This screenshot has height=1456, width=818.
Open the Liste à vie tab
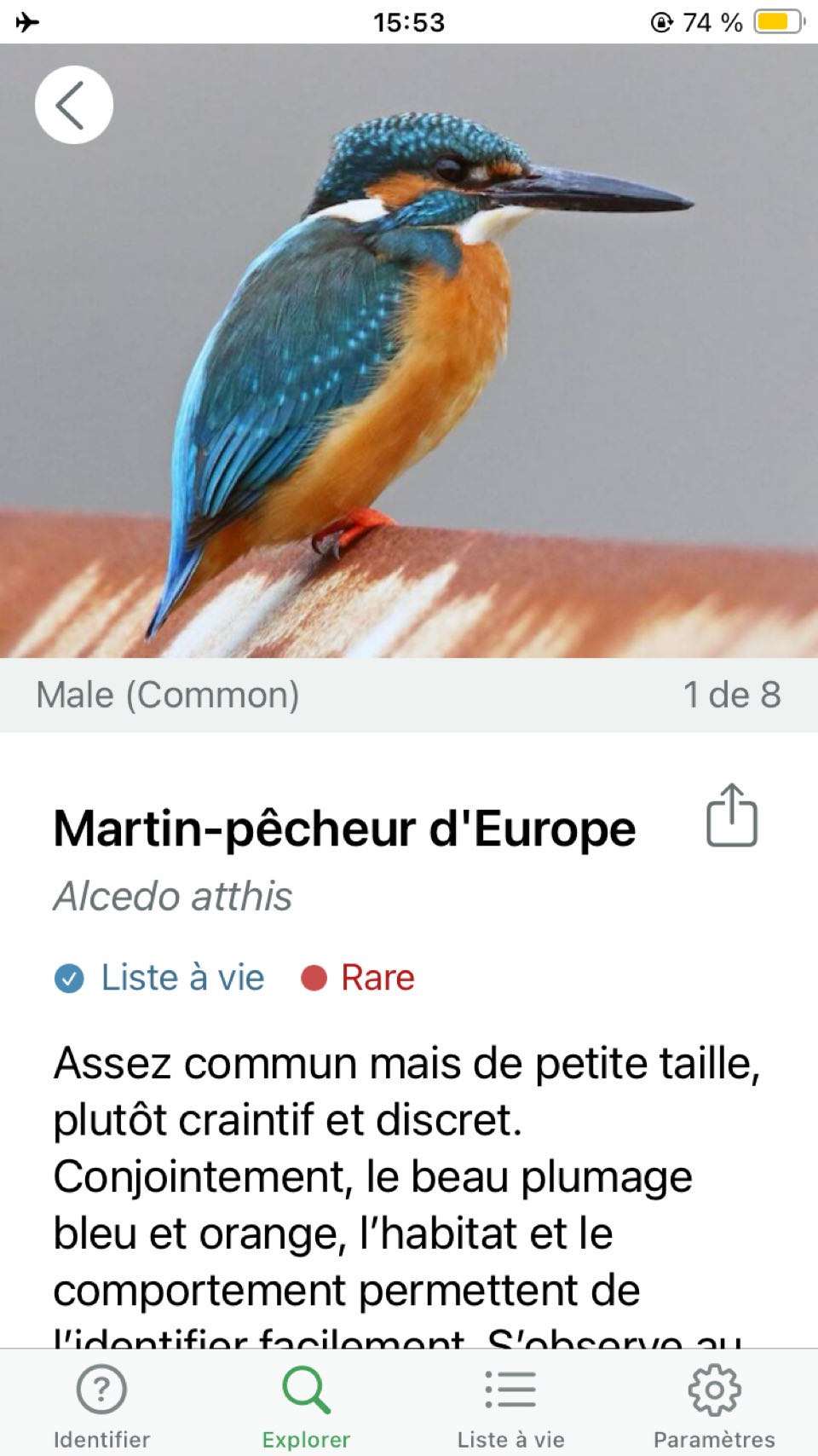tap(510, 1406)
